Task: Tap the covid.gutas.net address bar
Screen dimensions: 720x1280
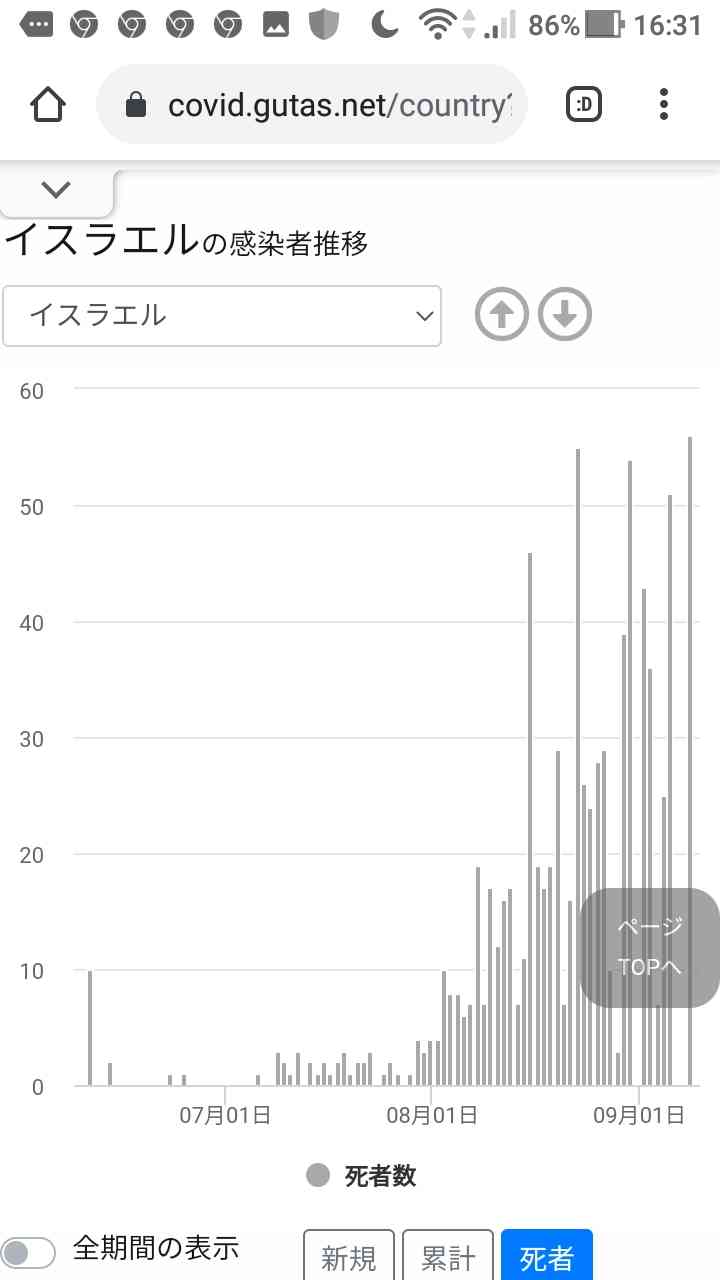Action: 312,104
